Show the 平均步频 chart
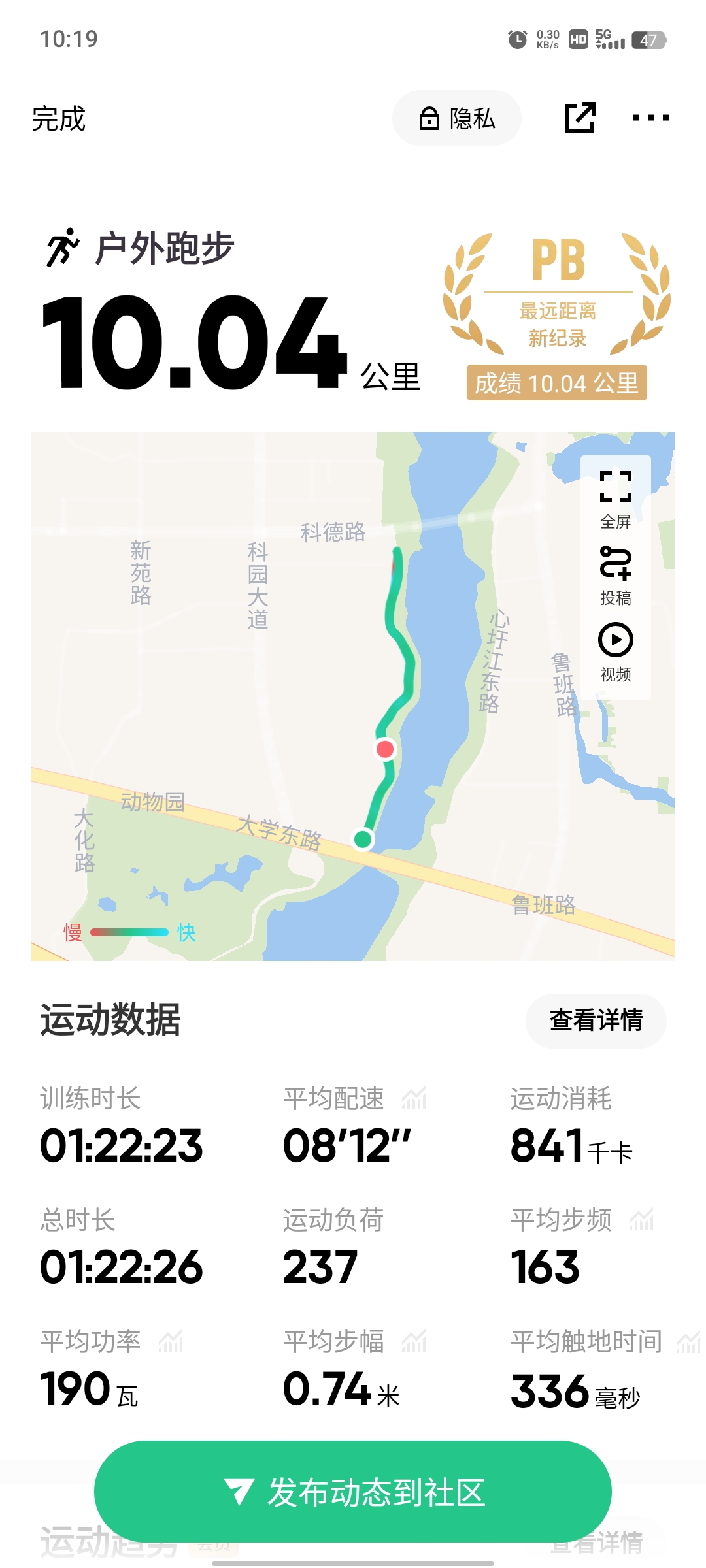 (x=641, y=1220)
